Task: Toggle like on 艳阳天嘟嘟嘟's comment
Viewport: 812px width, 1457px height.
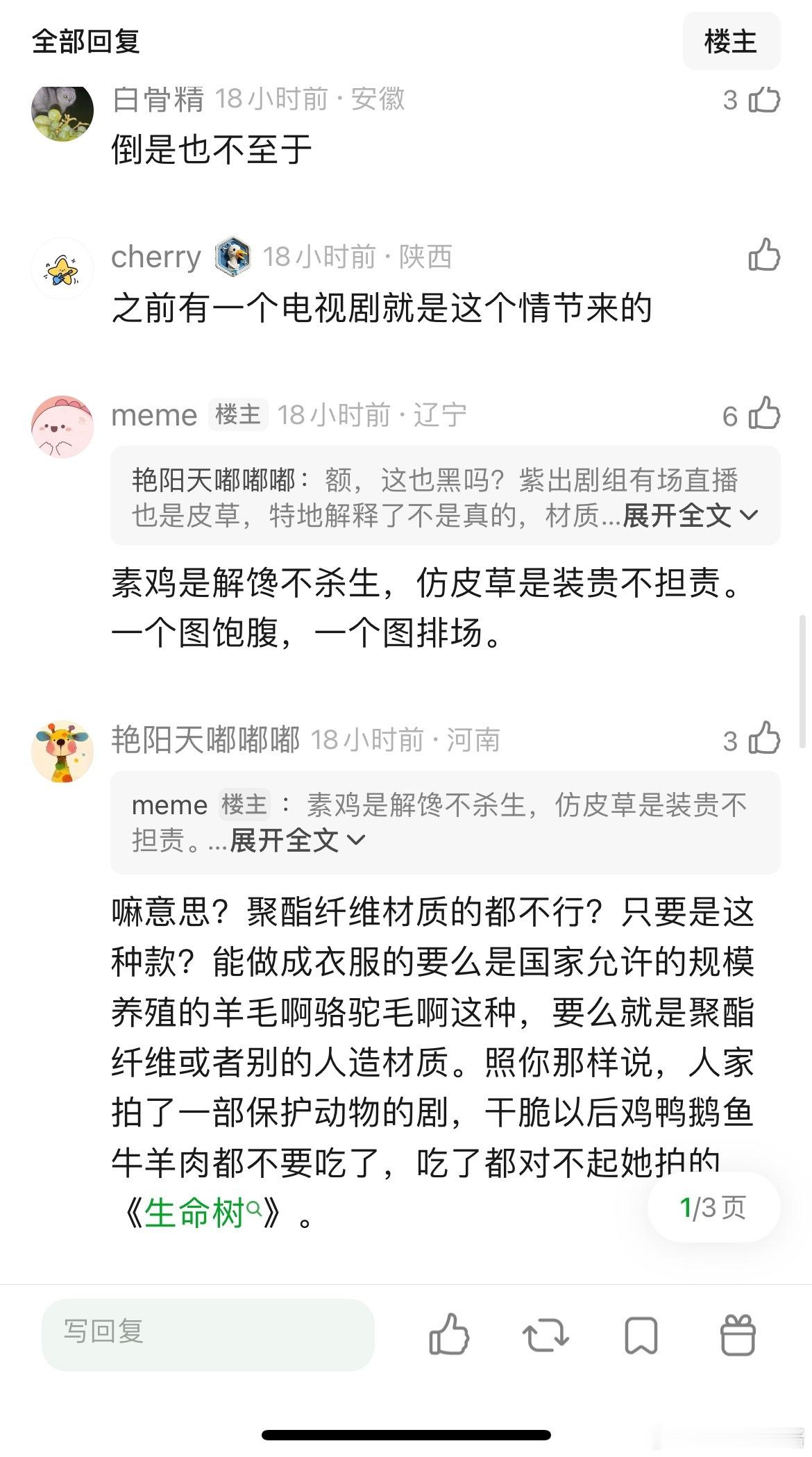Action: [762, 741]
